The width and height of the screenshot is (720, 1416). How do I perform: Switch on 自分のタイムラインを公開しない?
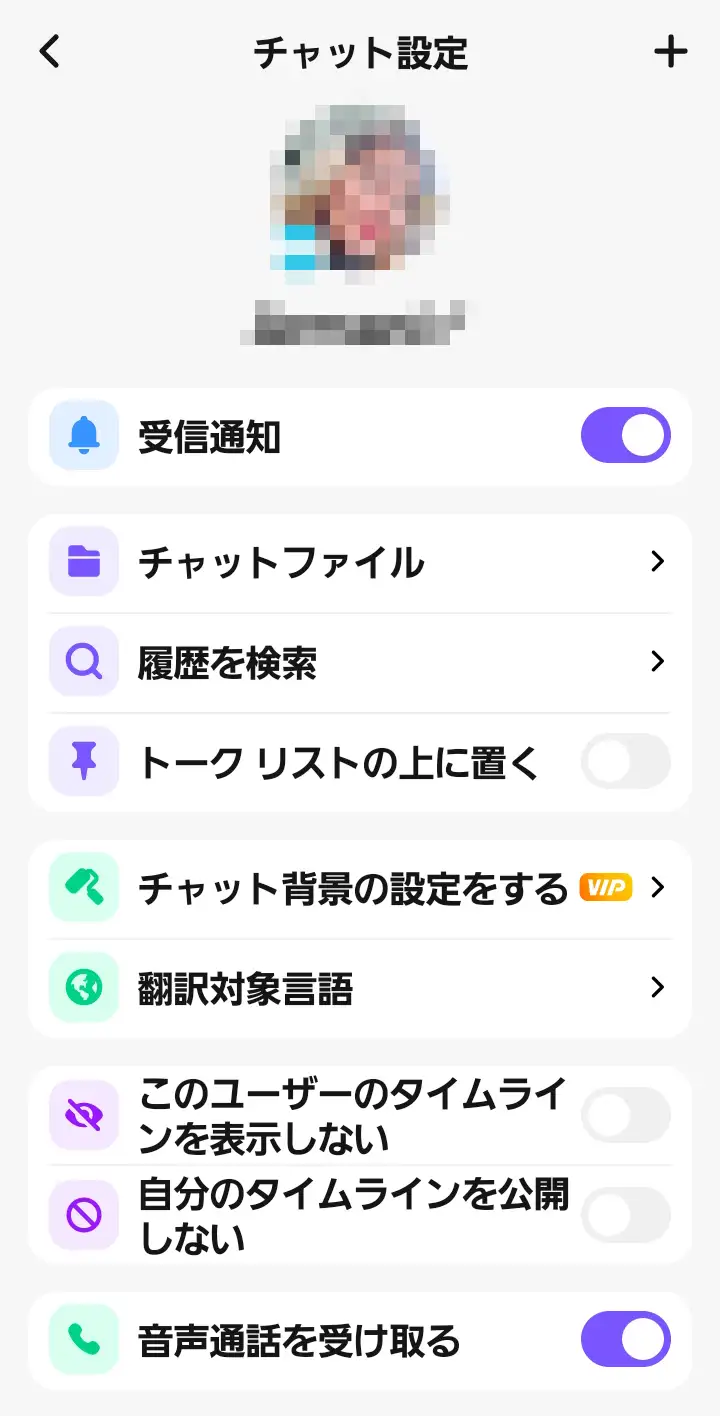625,1214
